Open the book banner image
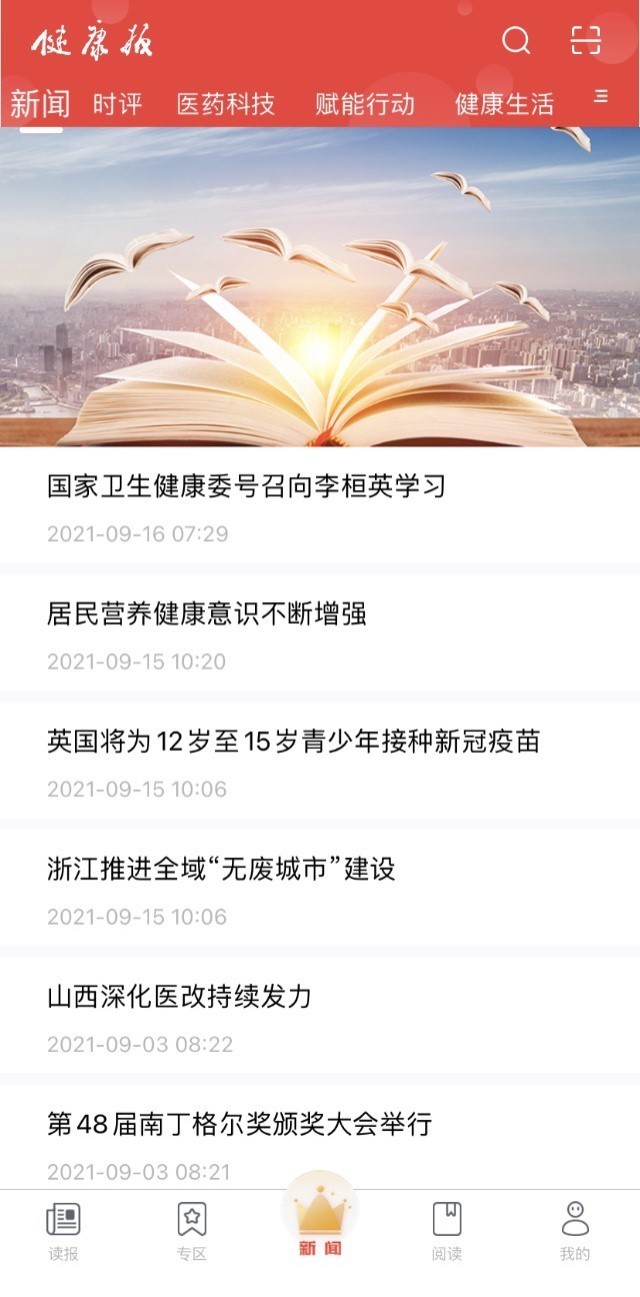The image size is (640, 1297). tap(320, 286)
